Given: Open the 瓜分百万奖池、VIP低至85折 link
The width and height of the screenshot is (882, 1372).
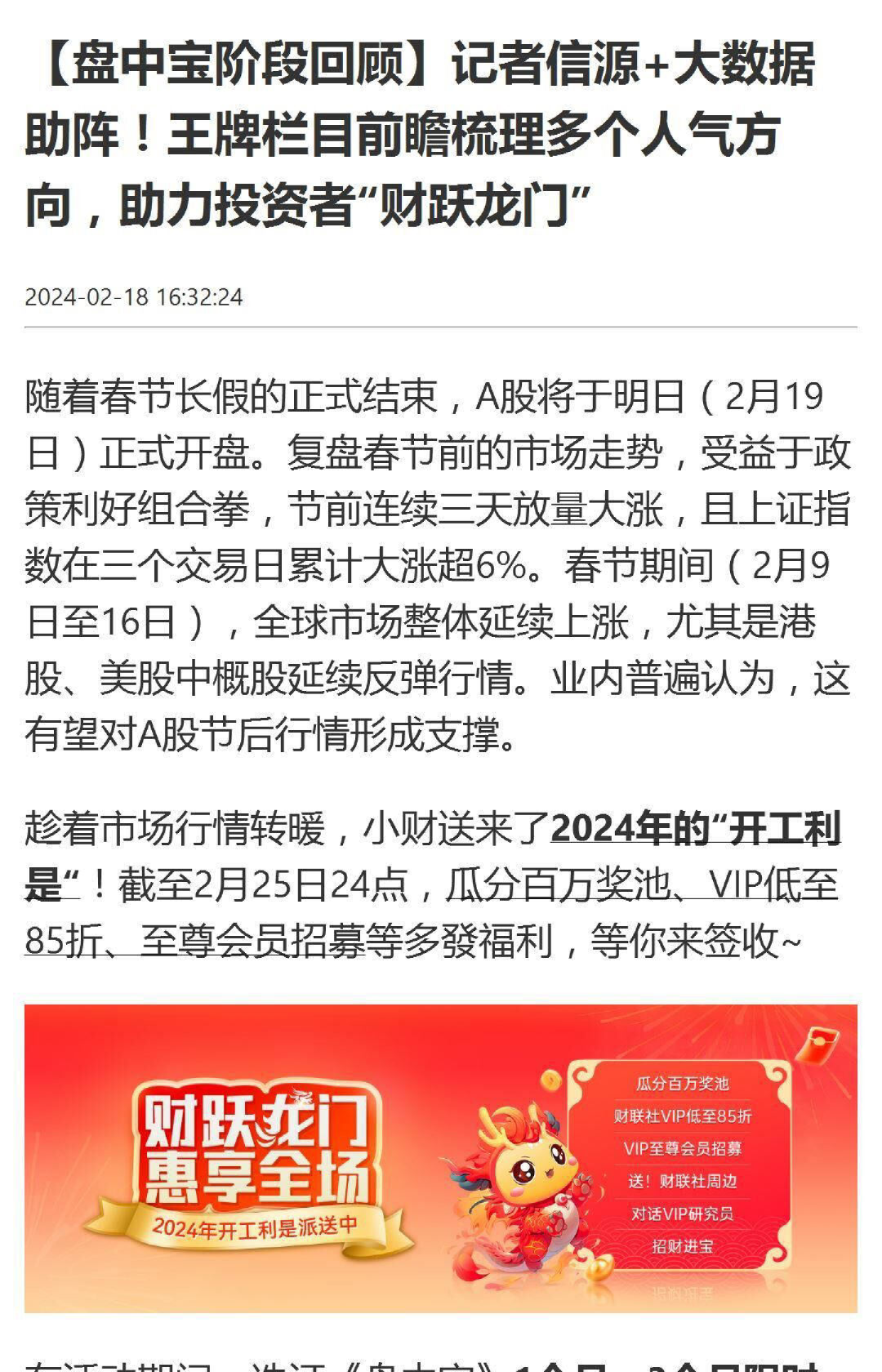Looking at the screenshot, I should point(641,885).
